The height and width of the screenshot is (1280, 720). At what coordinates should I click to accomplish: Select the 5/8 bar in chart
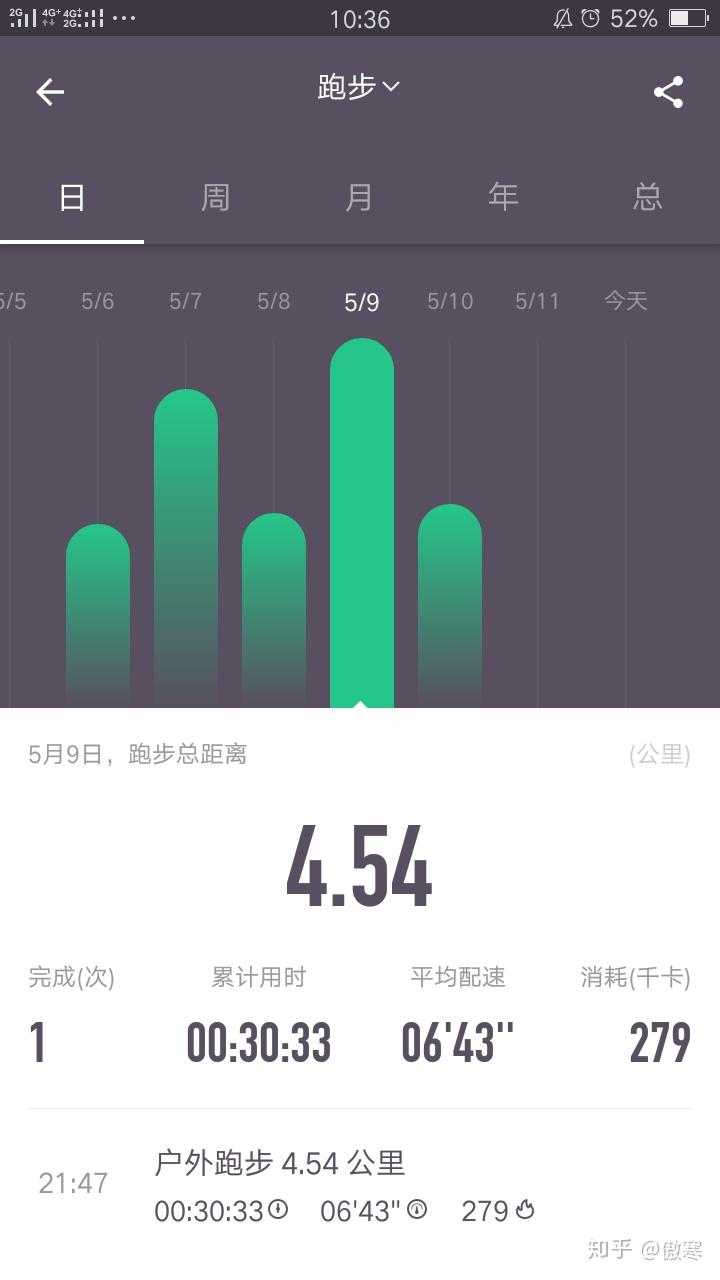[274, 610]
